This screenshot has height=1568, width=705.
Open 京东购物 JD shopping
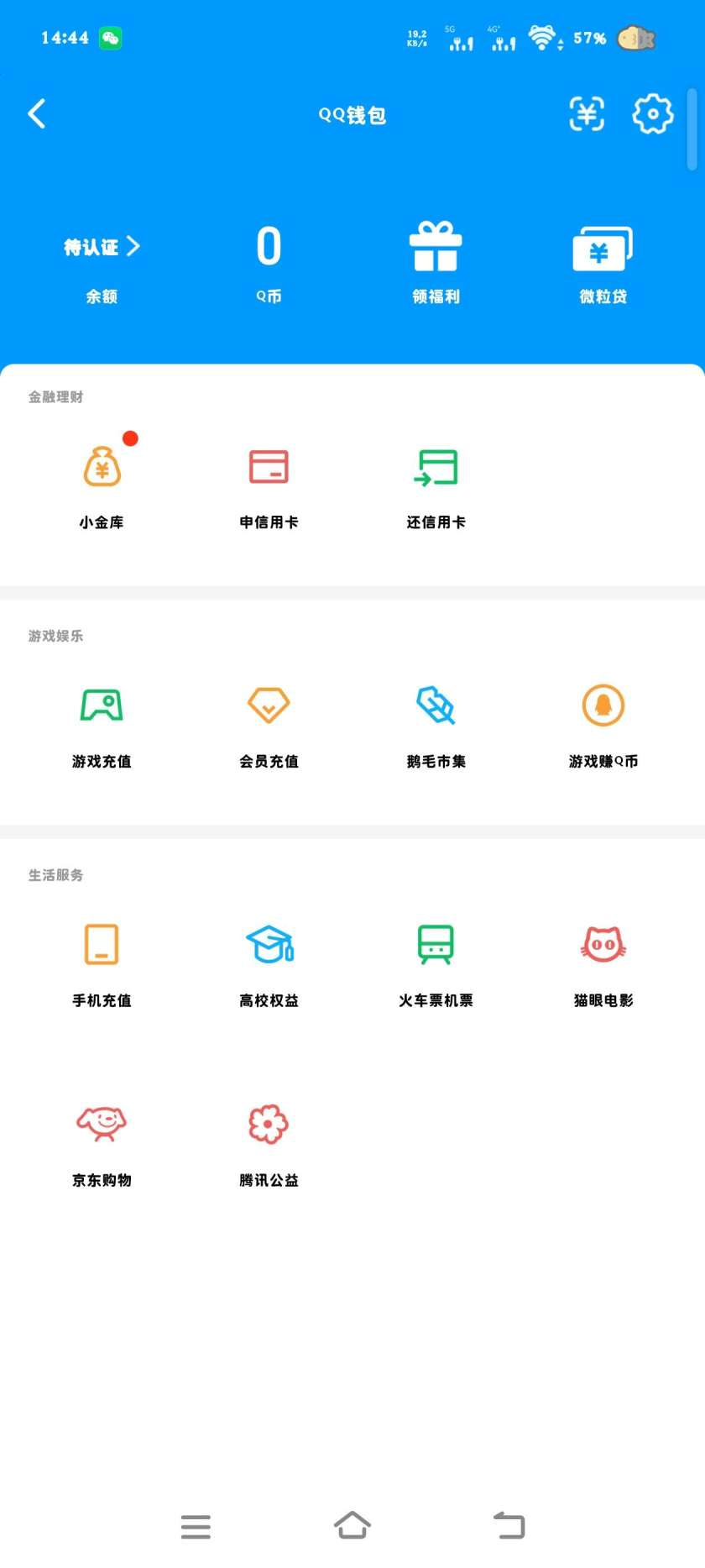coord(101,1138)
